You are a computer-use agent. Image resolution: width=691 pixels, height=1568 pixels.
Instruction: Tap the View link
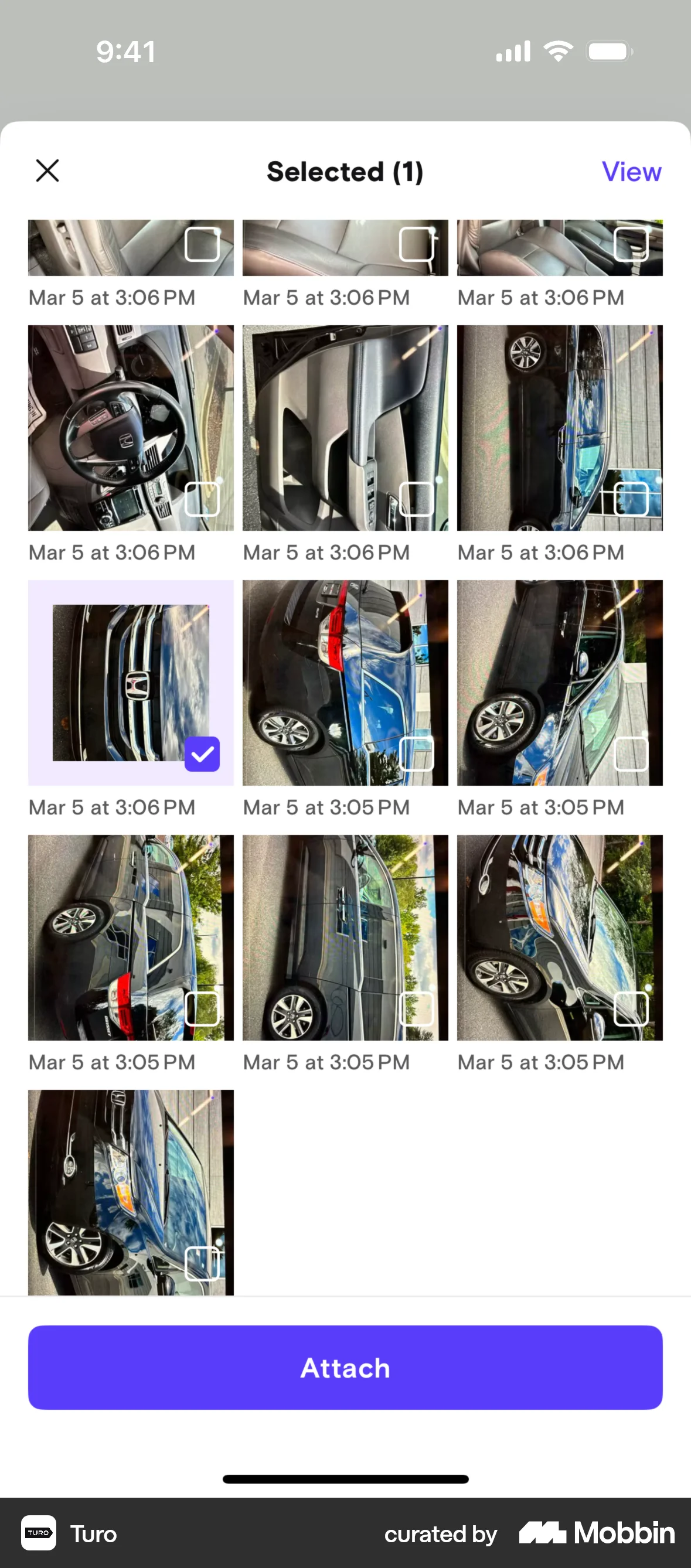click(x=632, y=171)
